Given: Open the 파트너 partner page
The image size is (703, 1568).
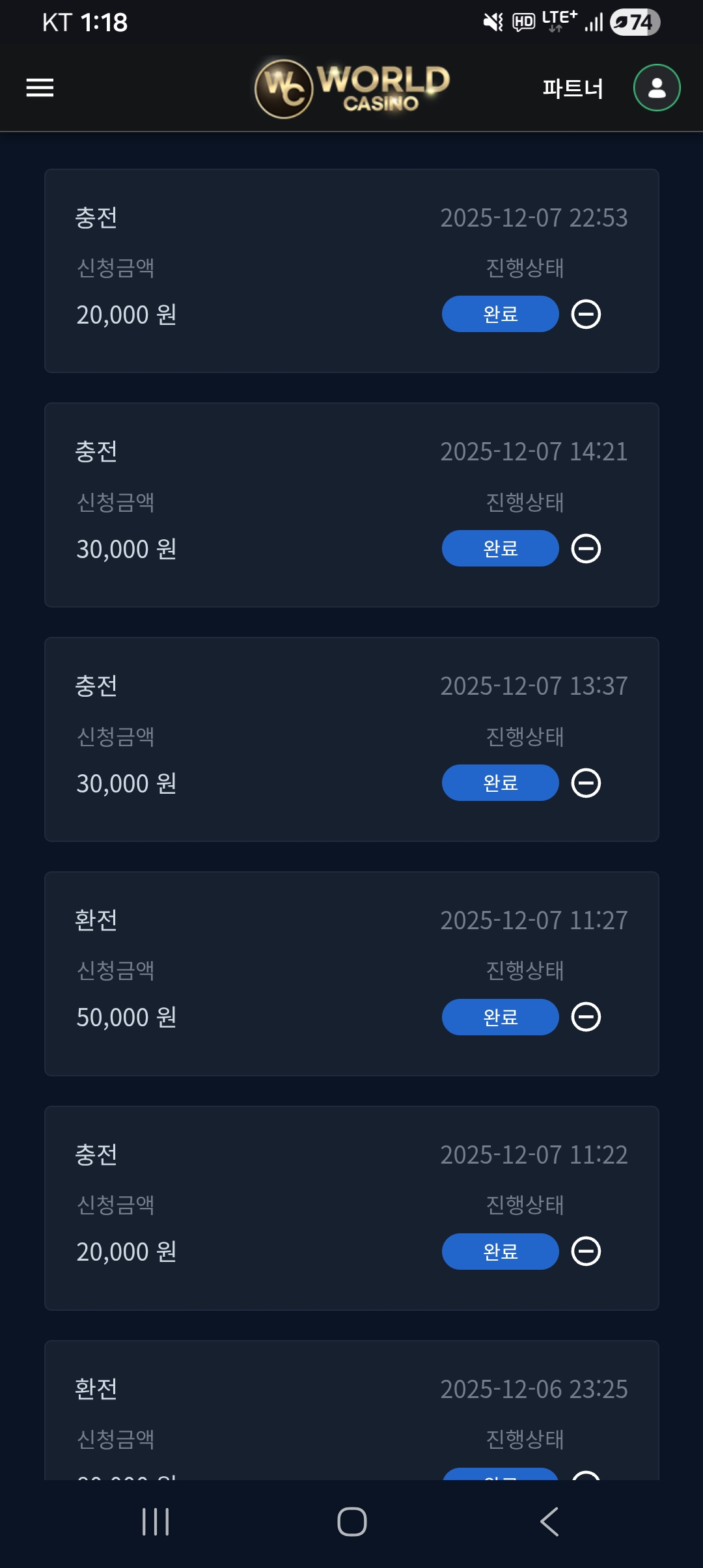Looking at the screenshot, I should point(573,88).
